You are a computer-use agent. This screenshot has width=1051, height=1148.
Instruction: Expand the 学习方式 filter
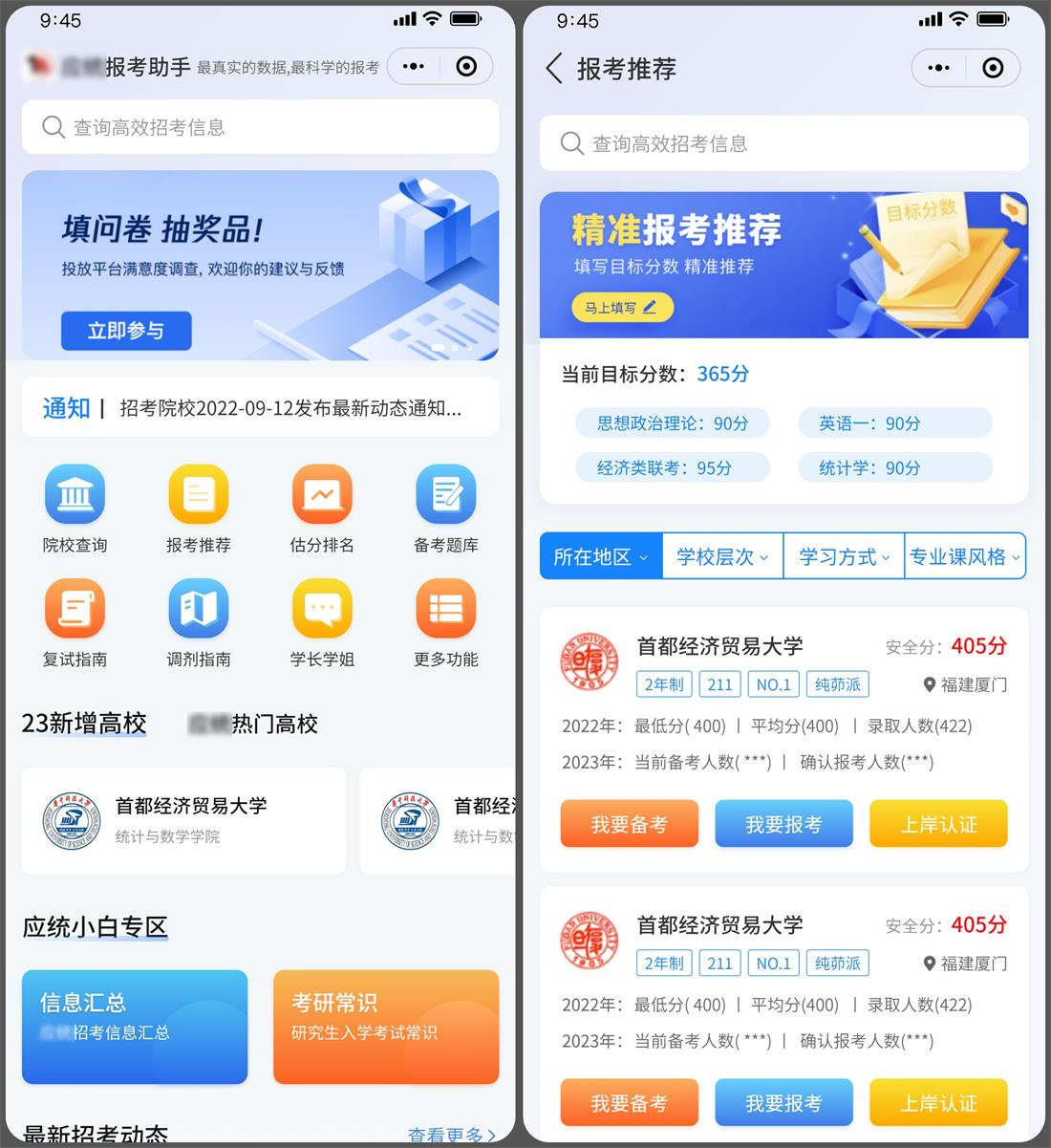point(845,556)
